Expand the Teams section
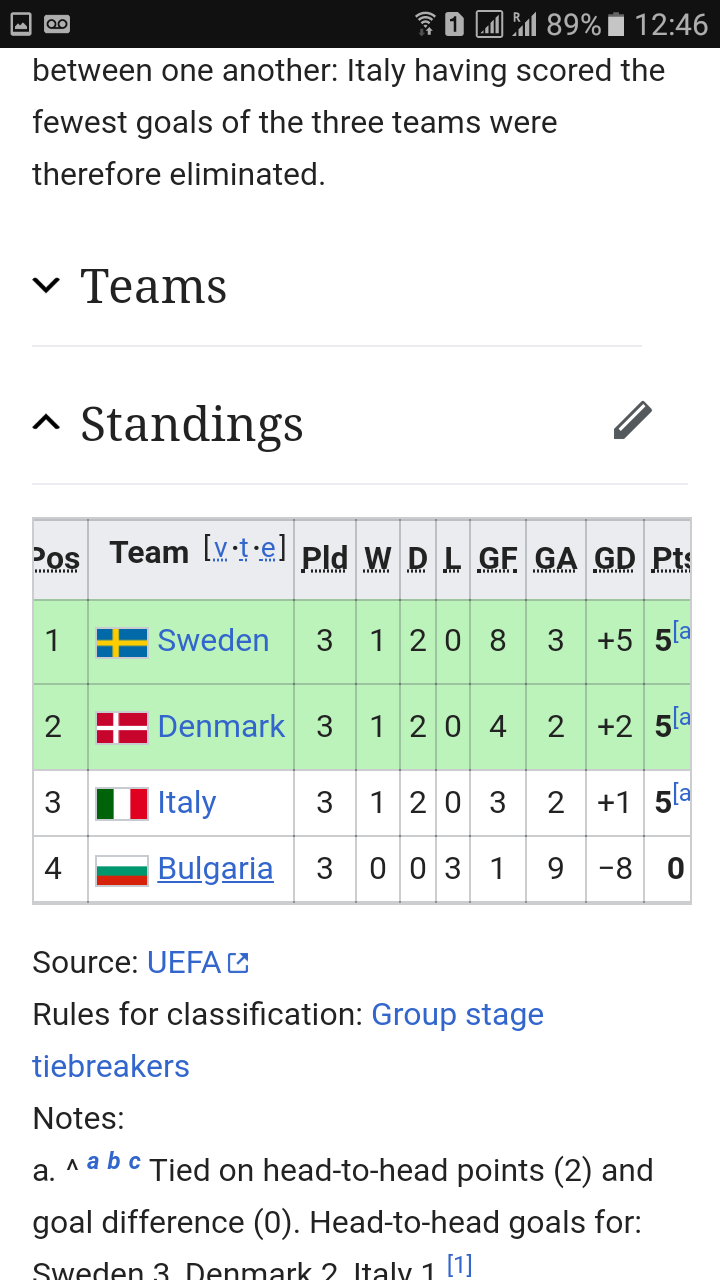Viewport: 720px width, 1280px height. [x=130, y=286]
